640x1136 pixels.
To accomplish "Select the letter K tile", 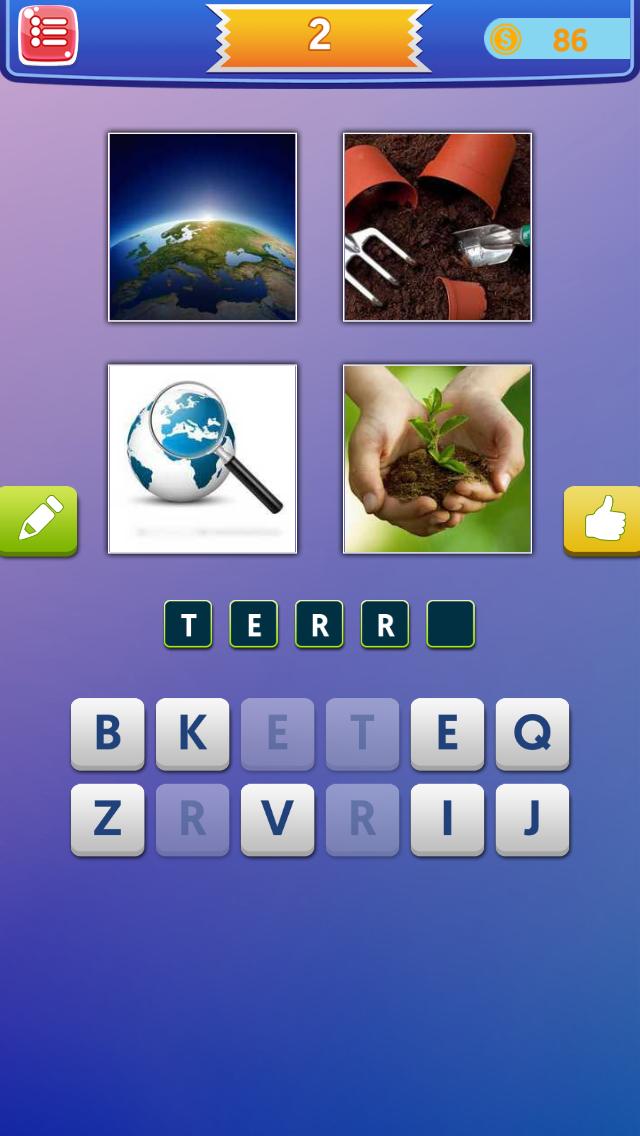I will [193, 734].
